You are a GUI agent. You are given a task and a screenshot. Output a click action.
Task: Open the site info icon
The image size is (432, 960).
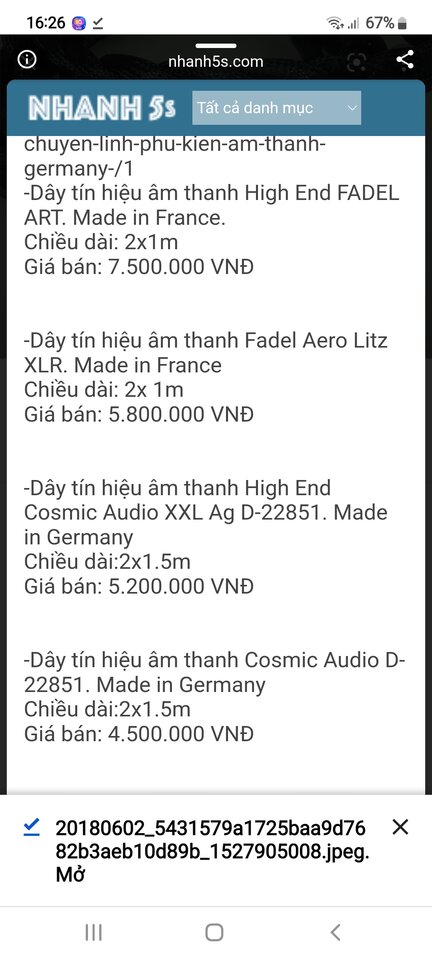[x=27, y=59]
